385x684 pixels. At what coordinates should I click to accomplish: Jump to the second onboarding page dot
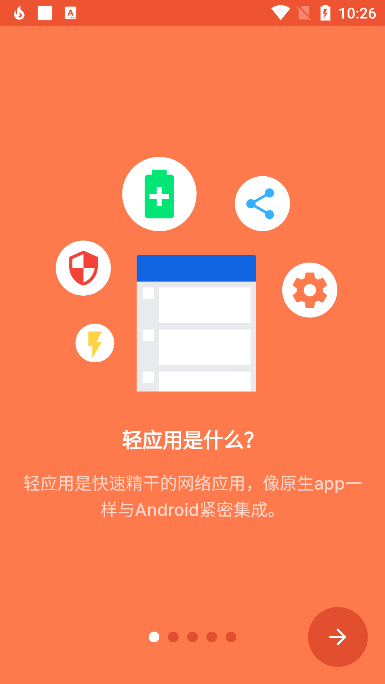tap(173, 637)
